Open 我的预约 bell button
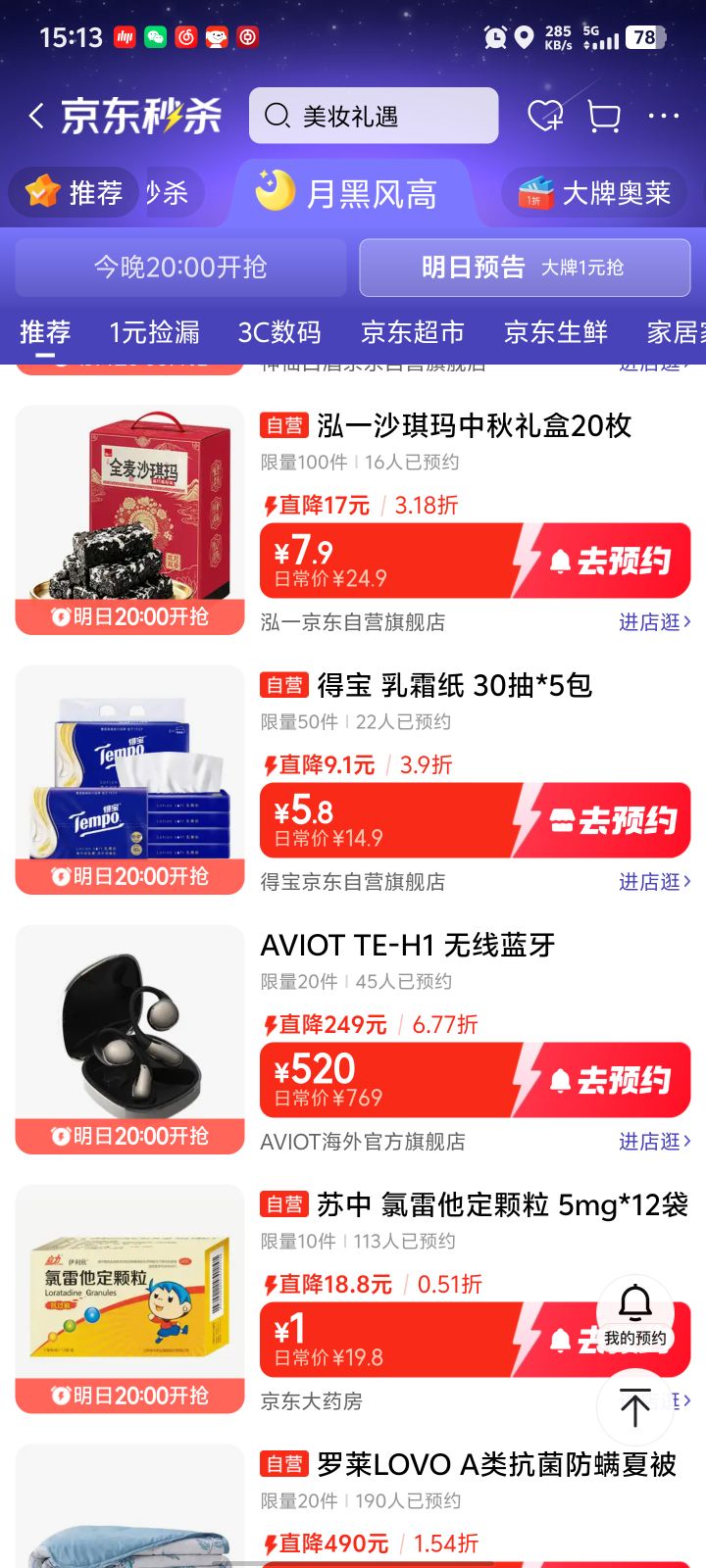 click(x=635, y=1313)
